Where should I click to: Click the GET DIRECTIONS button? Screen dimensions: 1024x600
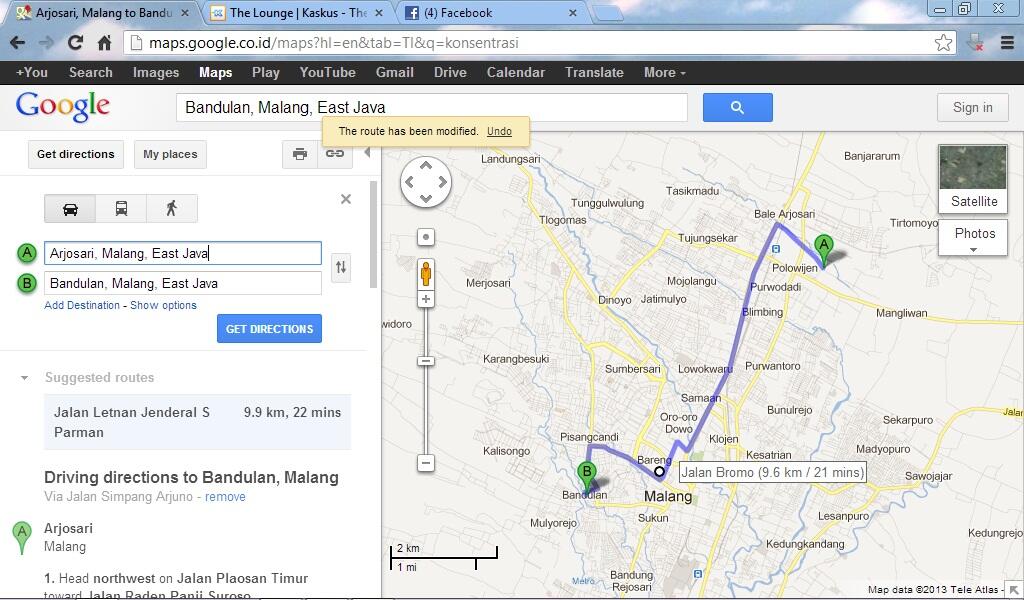pos(269,329)
